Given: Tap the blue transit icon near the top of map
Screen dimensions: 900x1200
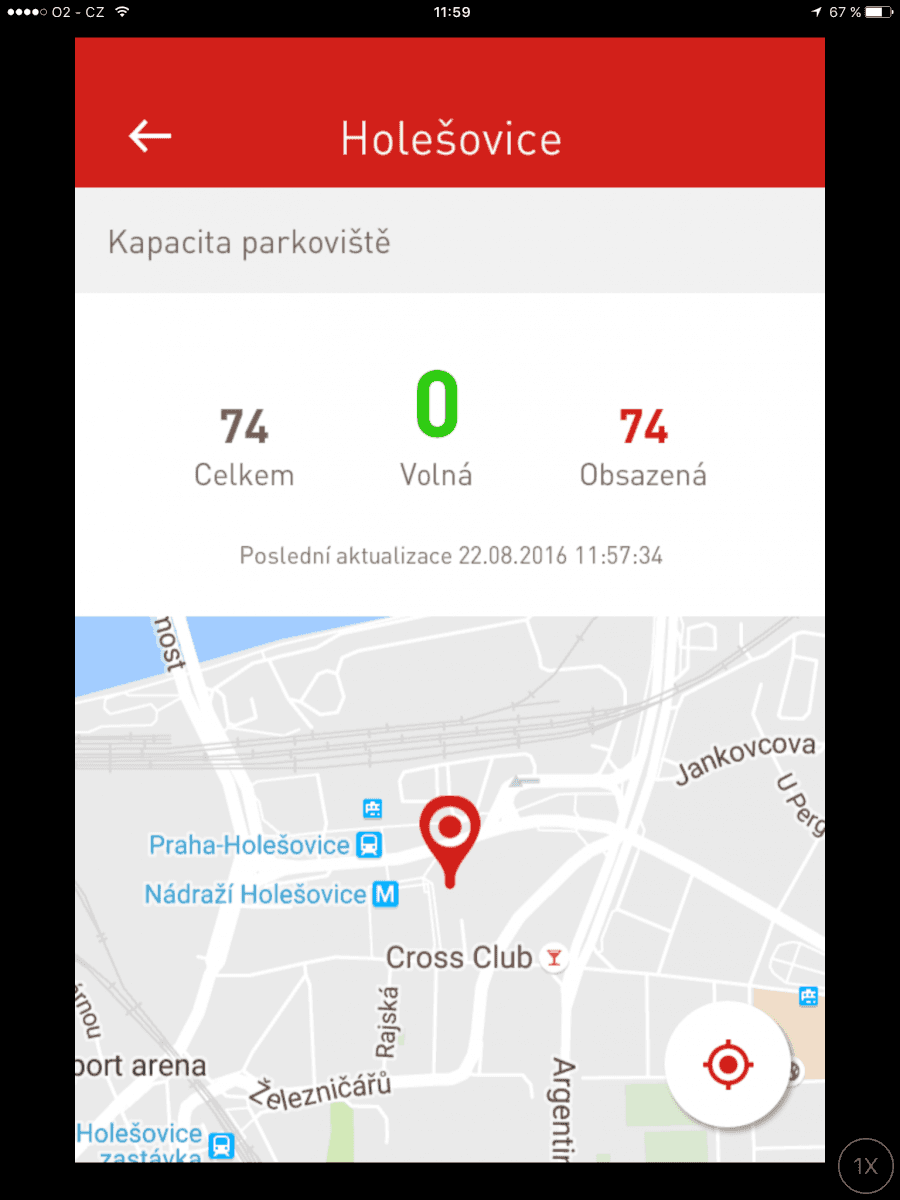Looking at the screenshot, I should point(372,808).
